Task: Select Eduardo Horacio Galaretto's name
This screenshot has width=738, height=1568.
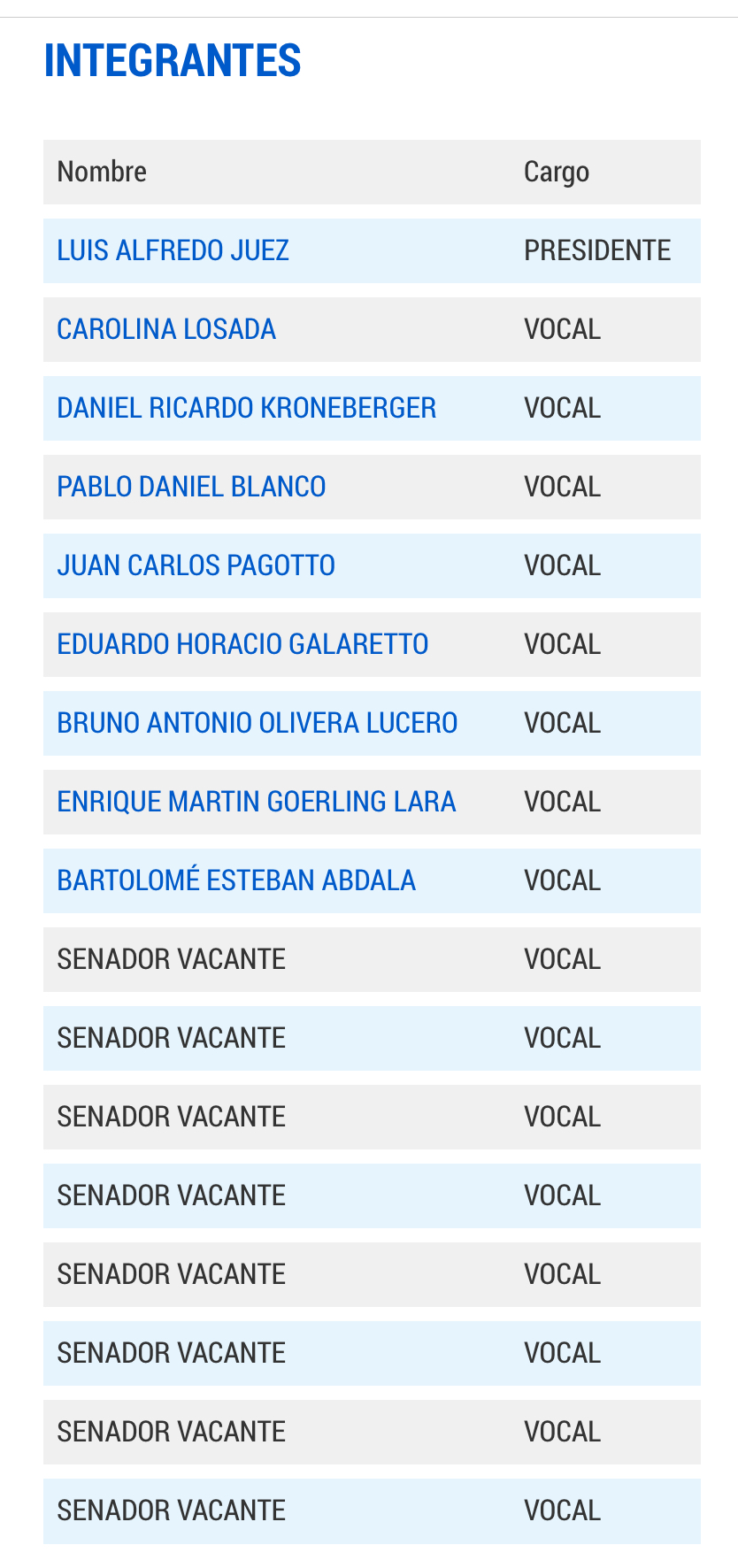Action: click(x=242, y=644)
